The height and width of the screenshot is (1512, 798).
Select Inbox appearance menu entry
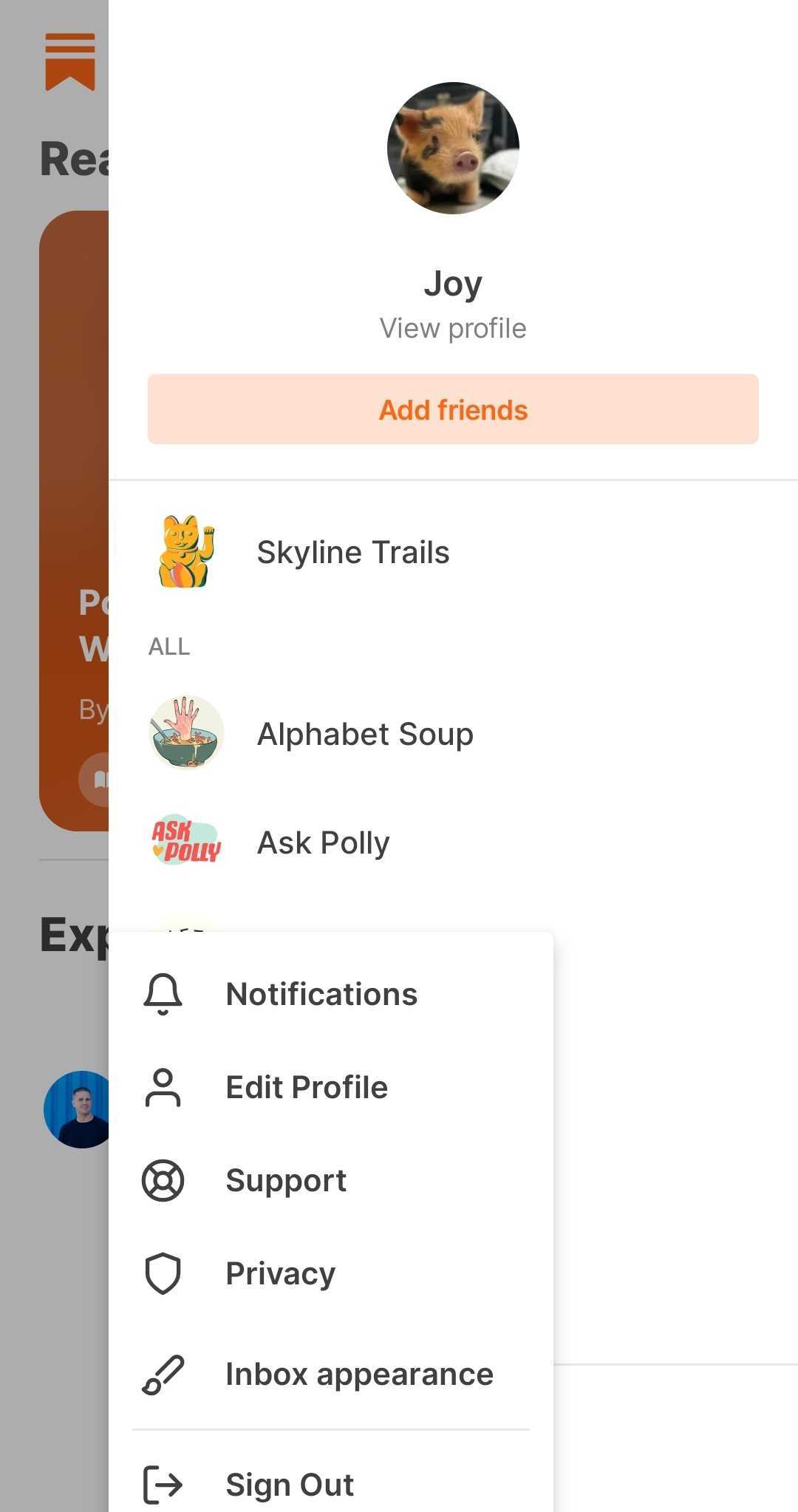[x=360, y=1374]
